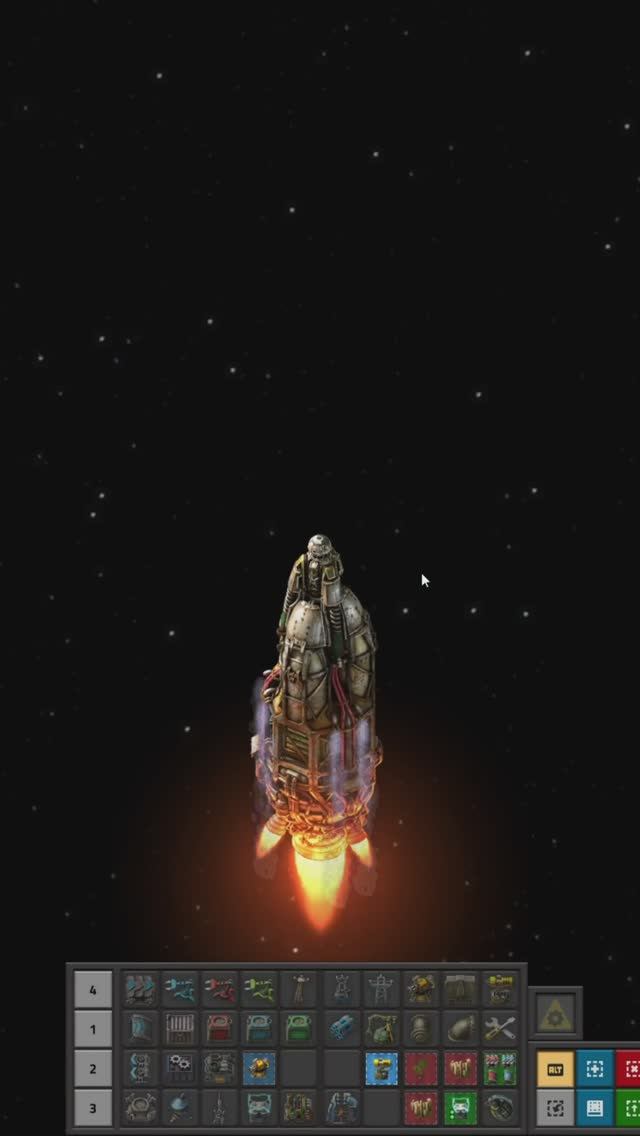Select the grenade slot in row 3
Image resolution: width=640 pixels, height=1136 pixels.
tap(500, 1107)
